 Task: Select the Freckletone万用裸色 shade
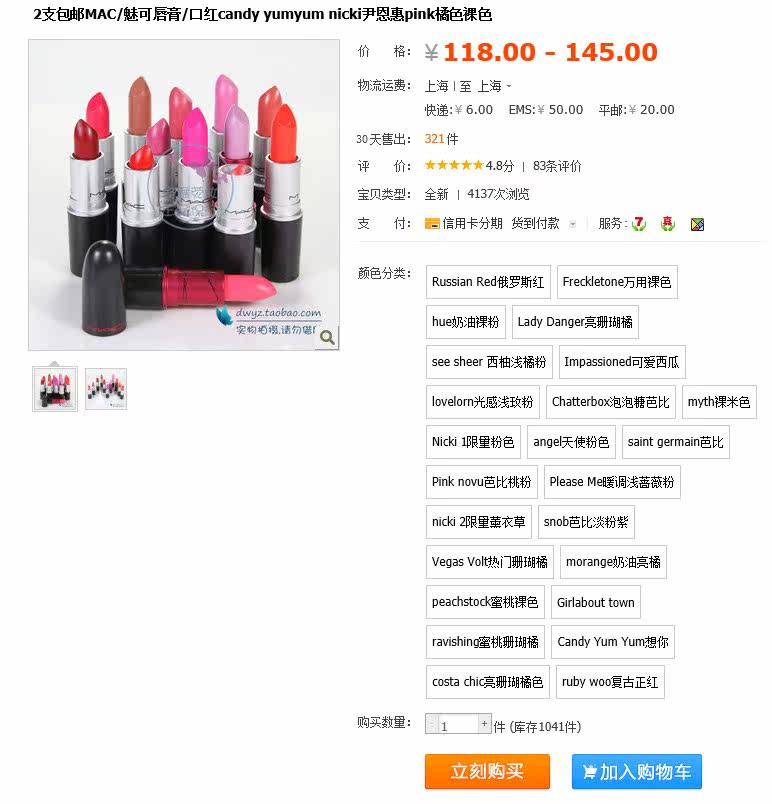pos(617,282)
